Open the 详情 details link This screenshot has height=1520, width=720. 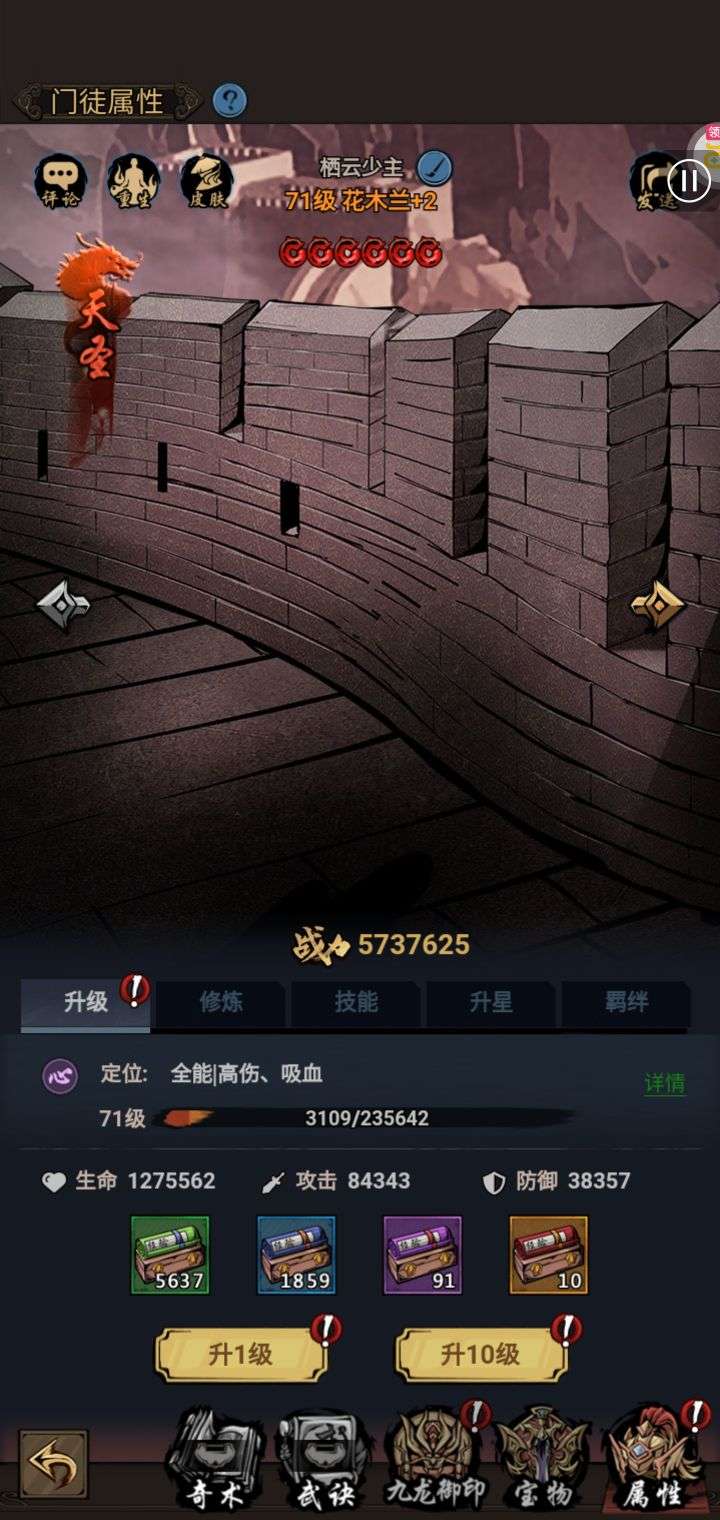pyautogui.click(x=664, y=1083)
